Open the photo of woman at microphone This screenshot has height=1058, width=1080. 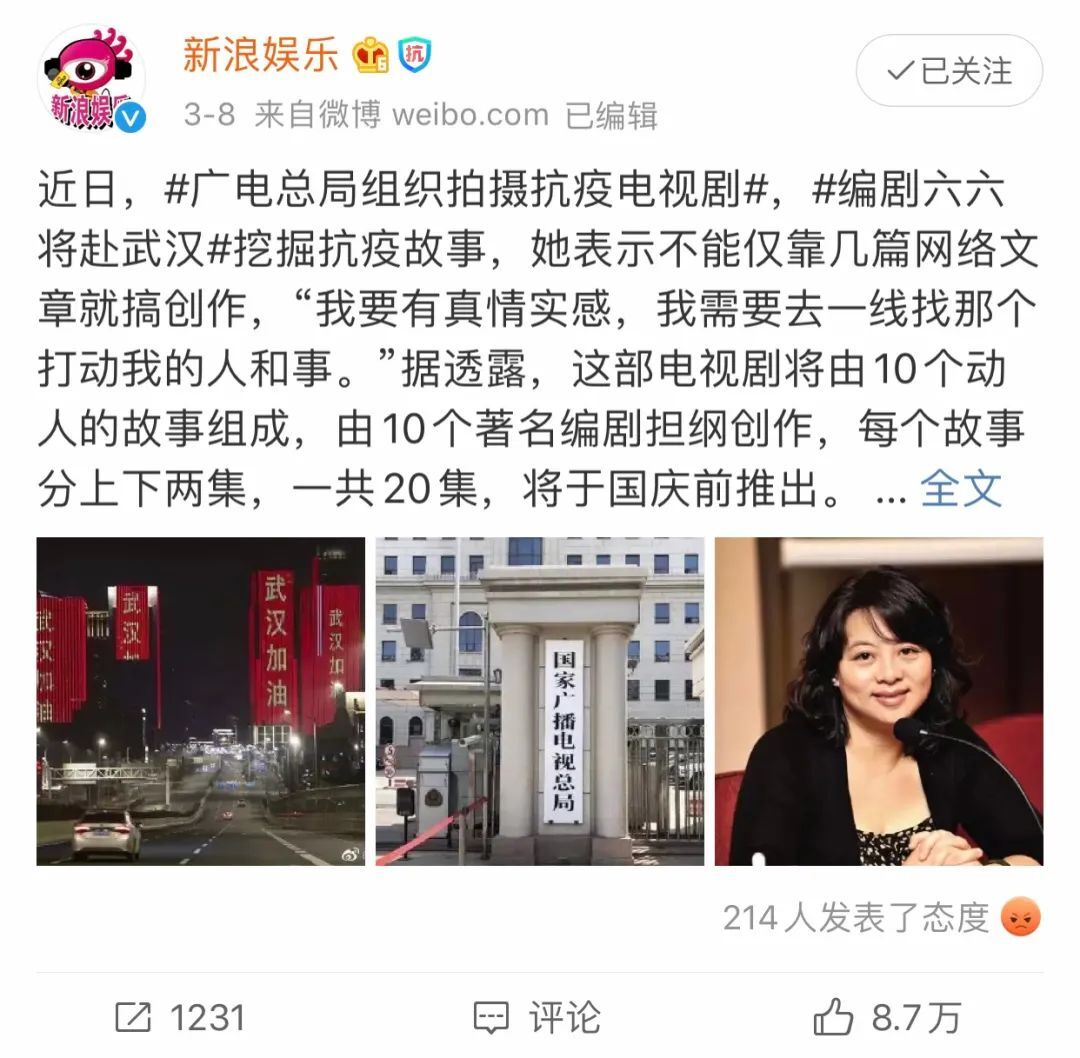pyautogui.click(x=878, y=701)
